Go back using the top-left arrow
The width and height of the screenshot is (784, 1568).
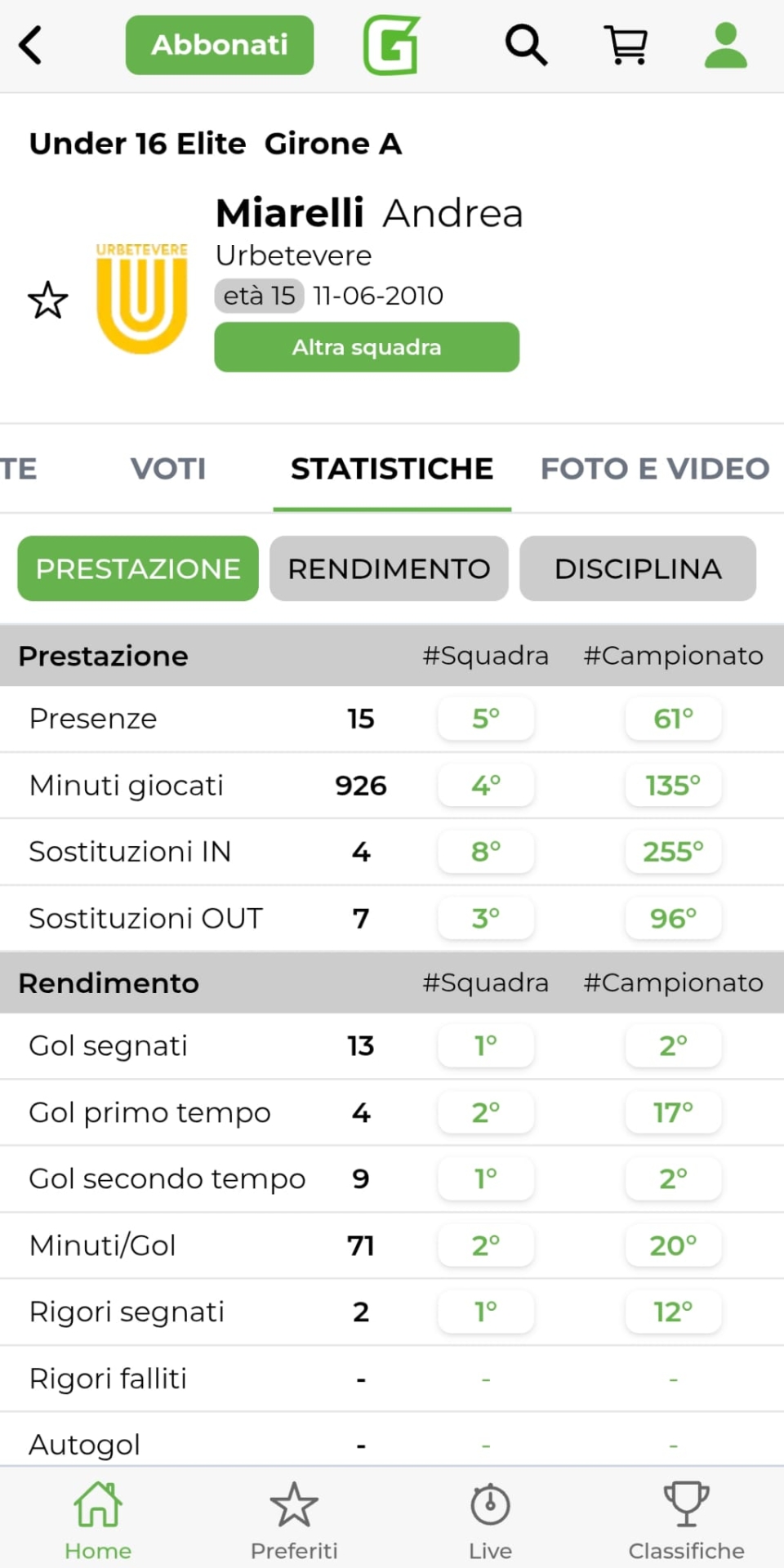click(x=31, y=45)
